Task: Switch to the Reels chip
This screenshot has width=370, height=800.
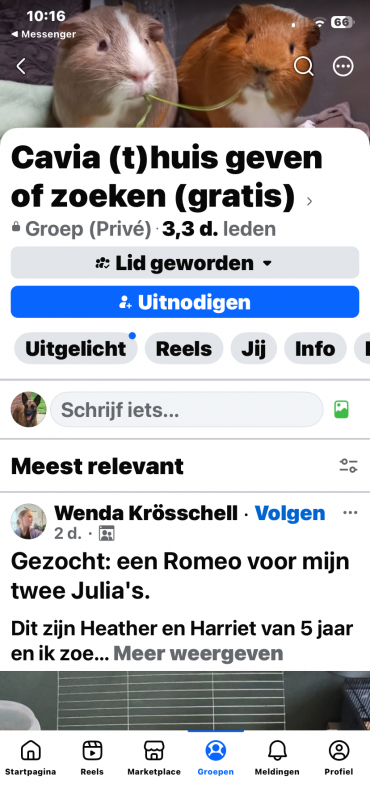Action: (x=184, y=348)
